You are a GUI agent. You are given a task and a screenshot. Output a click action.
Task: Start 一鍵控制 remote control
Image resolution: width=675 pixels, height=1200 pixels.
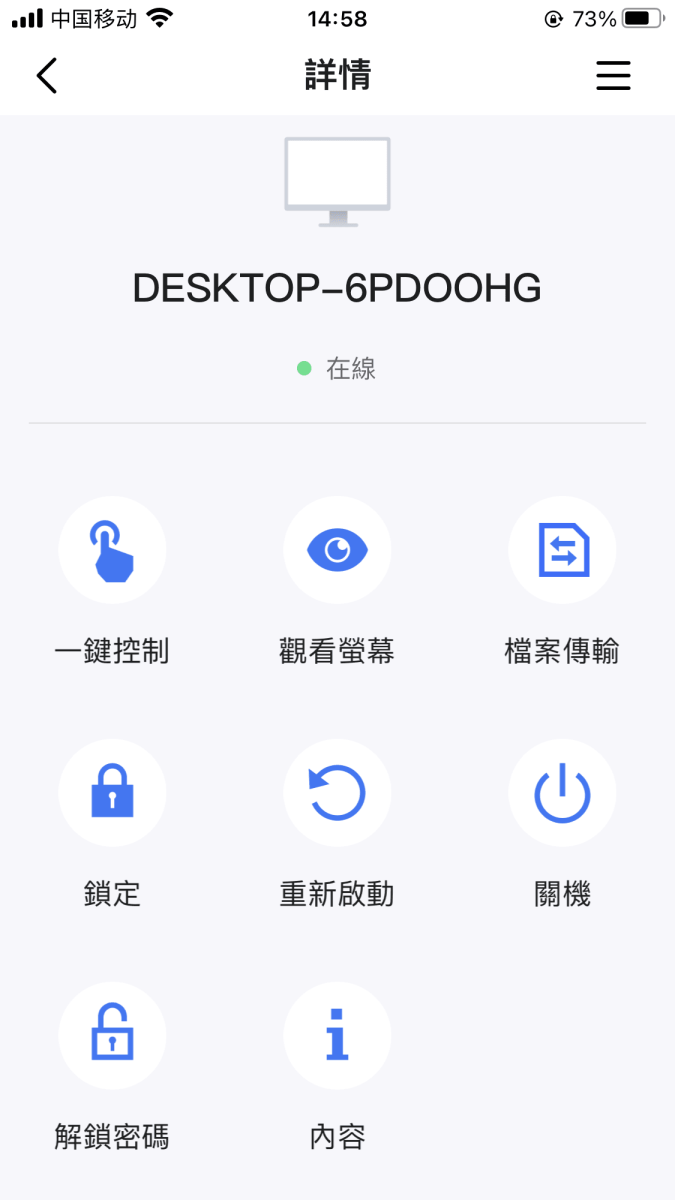point(112,551)
